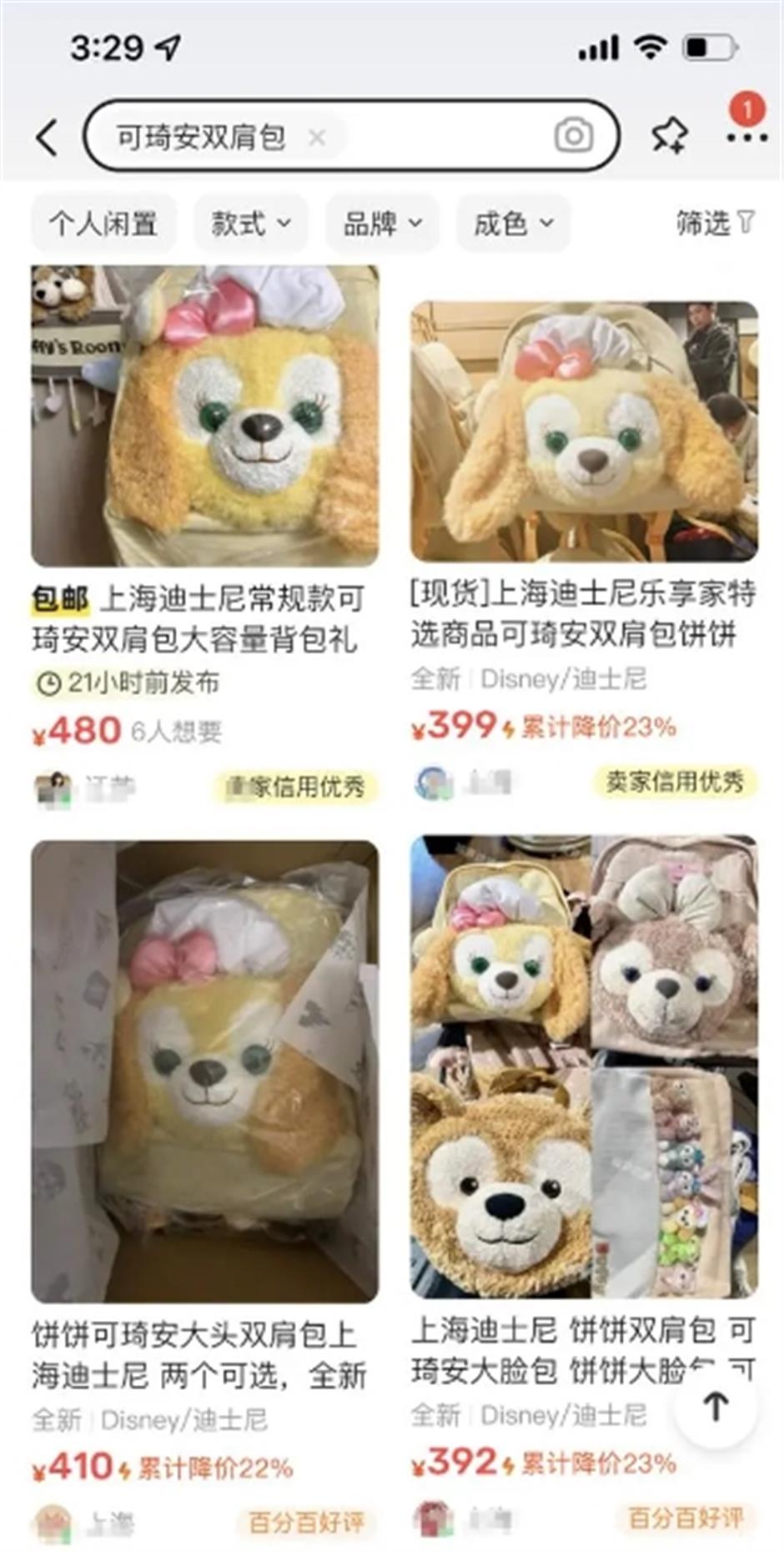Select the 个人闲置 filter chip
The image size is (784, 1552).
pos(103,224)
